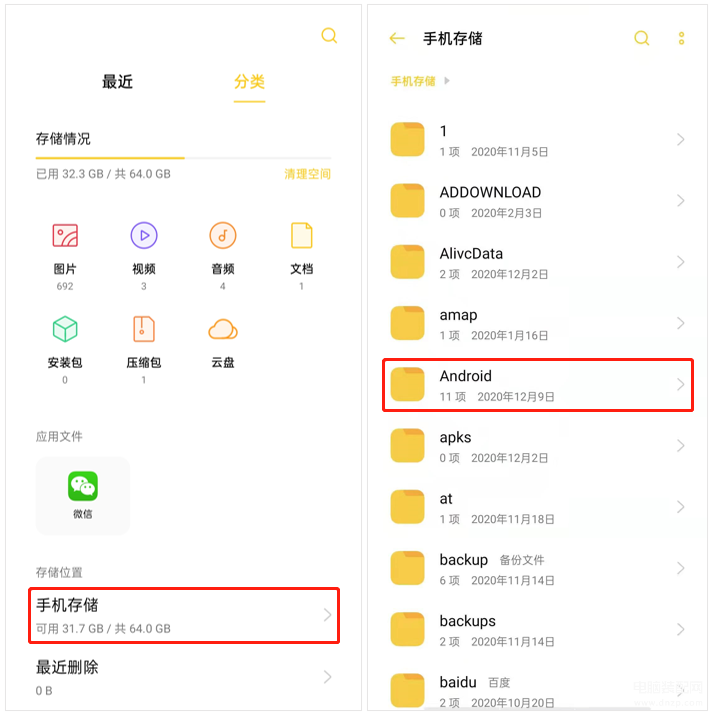Tap the search icon above the 分类 tab
This screenshot has height=716, width=713.
pyautogui.click(x=329, y=36)
